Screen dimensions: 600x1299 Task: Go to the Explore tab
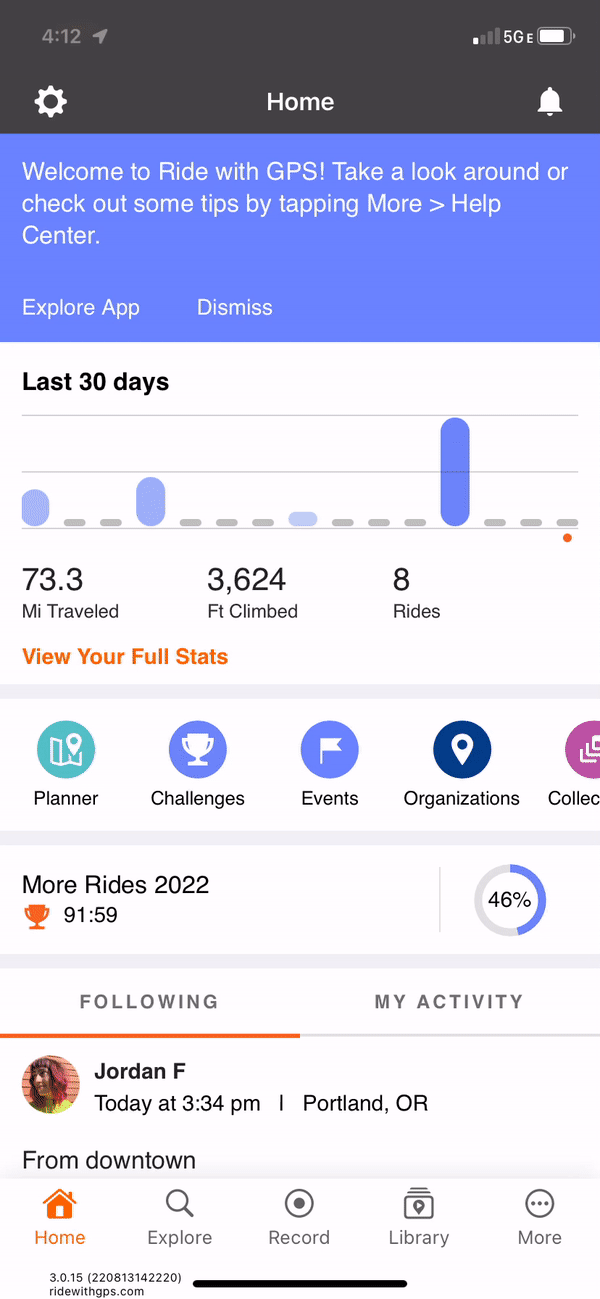180,1217
